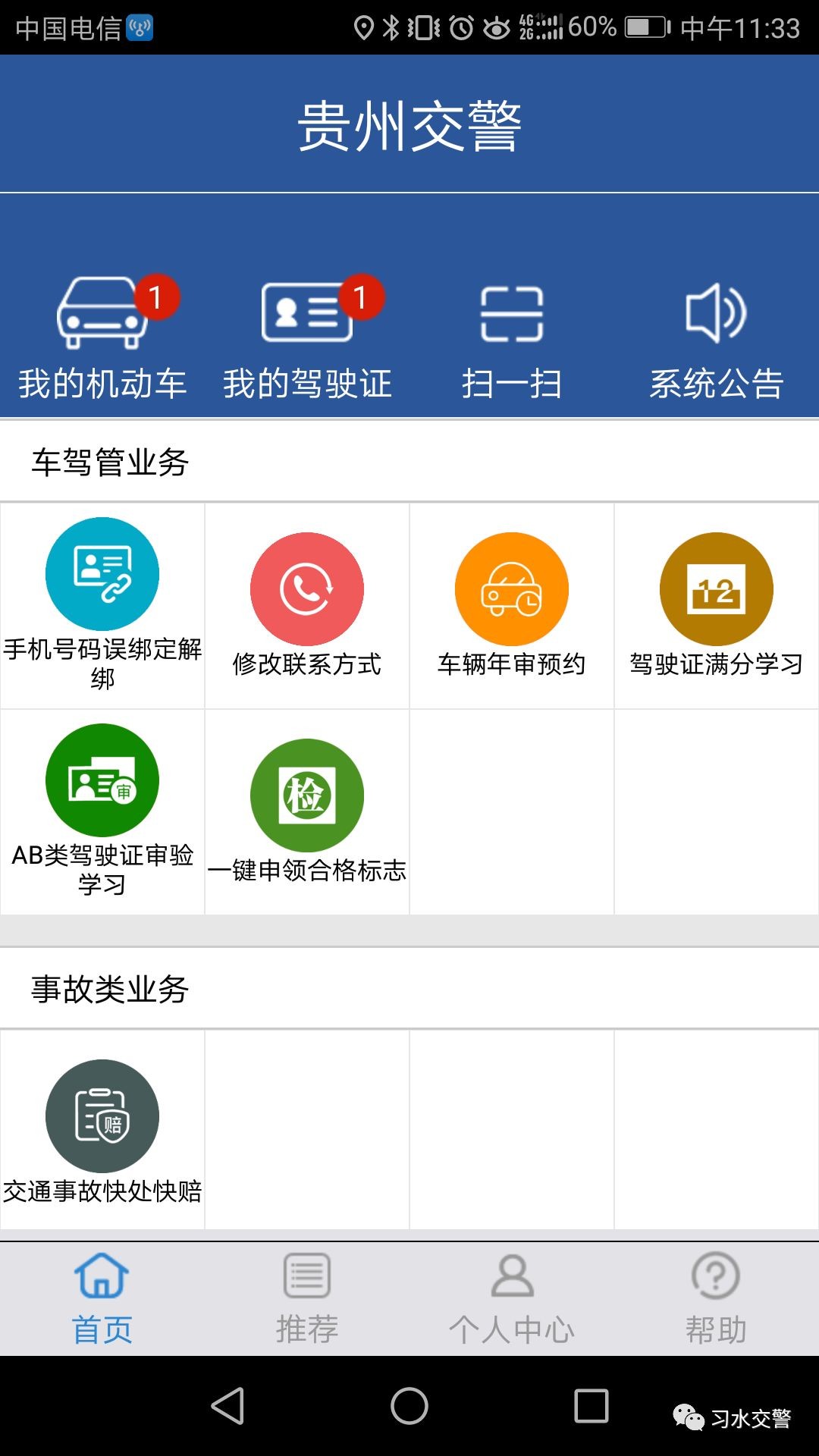Tap the system home button

409,1406
